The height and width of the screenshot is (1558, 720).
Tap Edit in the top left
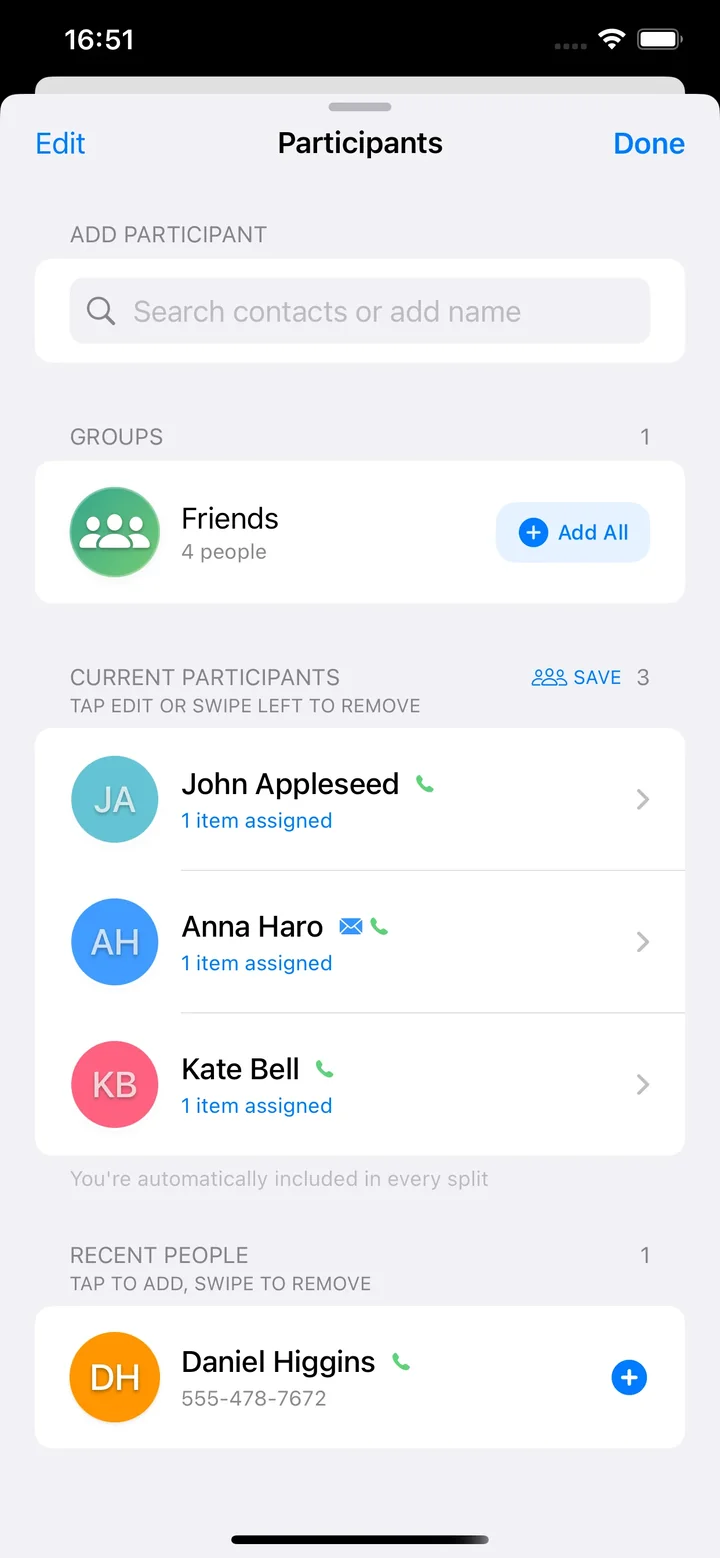pyautogui.click(x=60, y=143)
